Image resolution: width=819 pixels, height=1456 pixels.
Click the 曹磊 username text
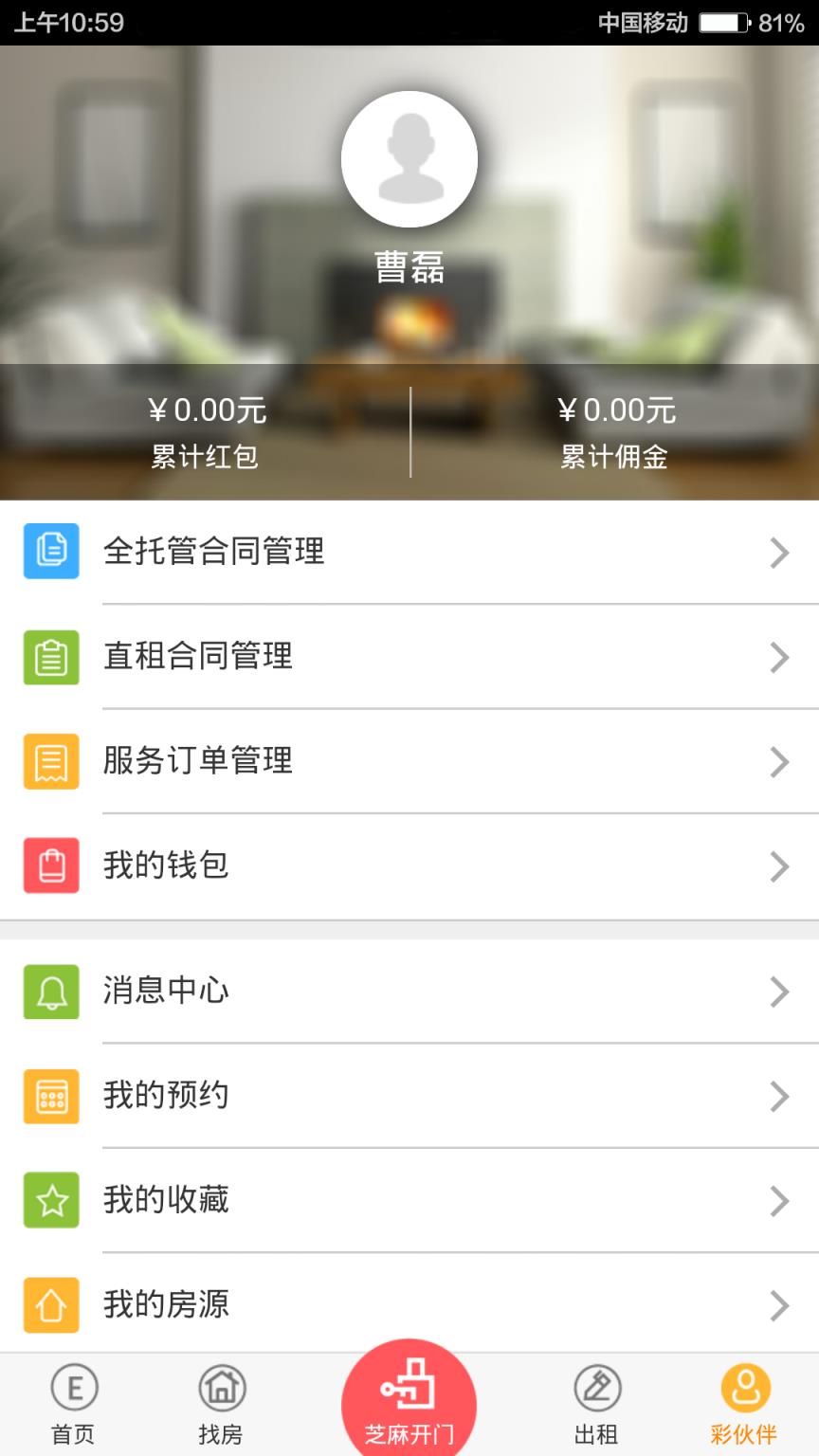(409, 268)
